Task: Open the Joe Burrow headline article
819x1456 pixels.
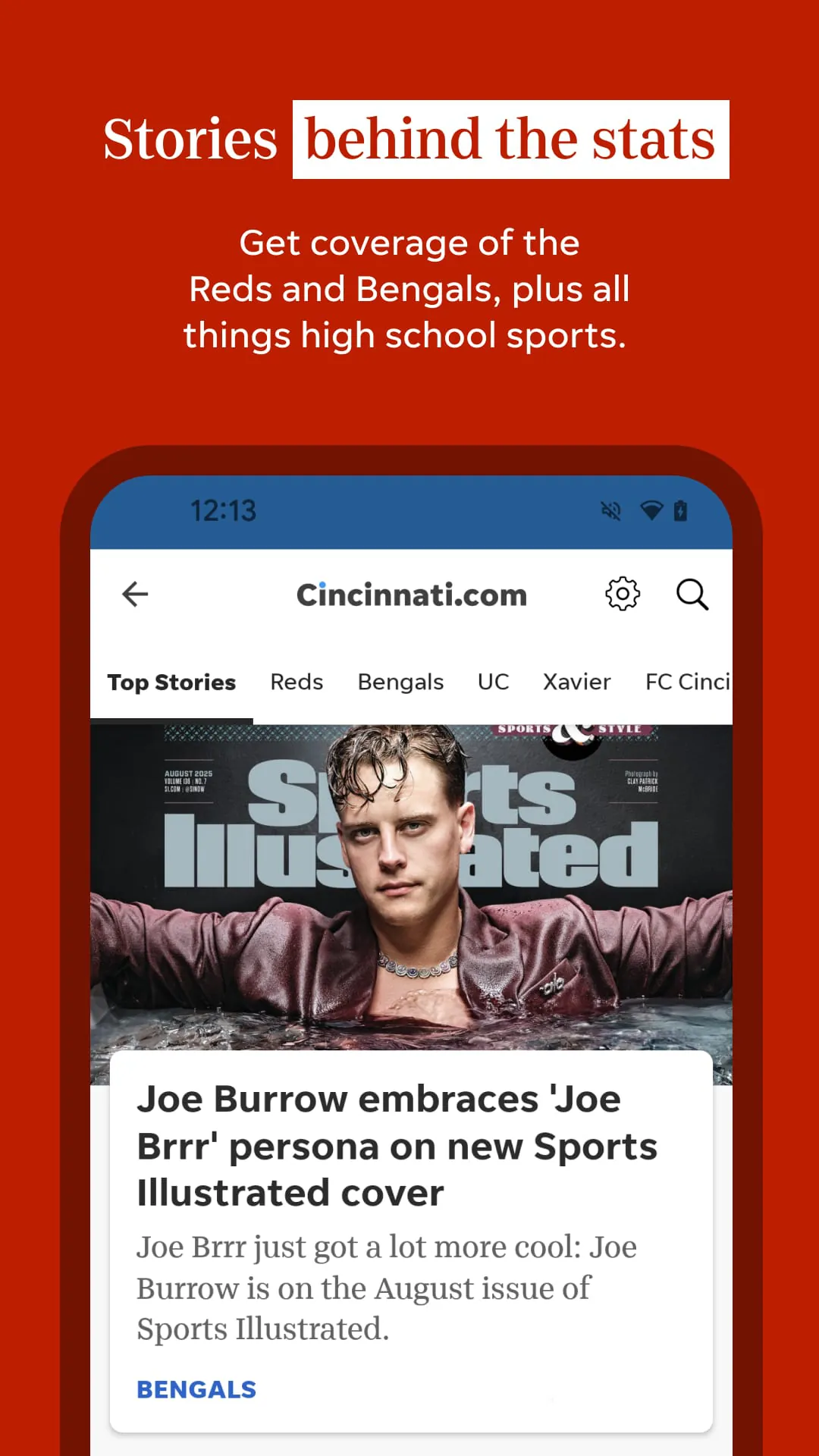Action: pos(397,1147)
